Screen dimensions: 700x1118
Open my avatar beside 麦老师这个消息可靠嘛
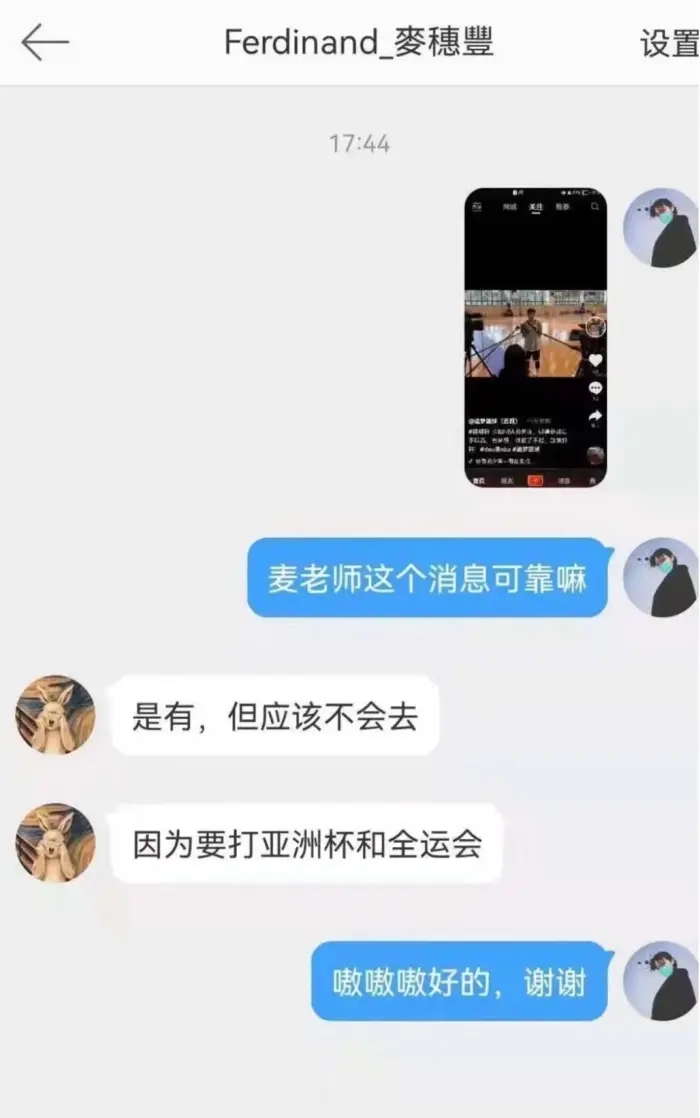click(660, 577)
